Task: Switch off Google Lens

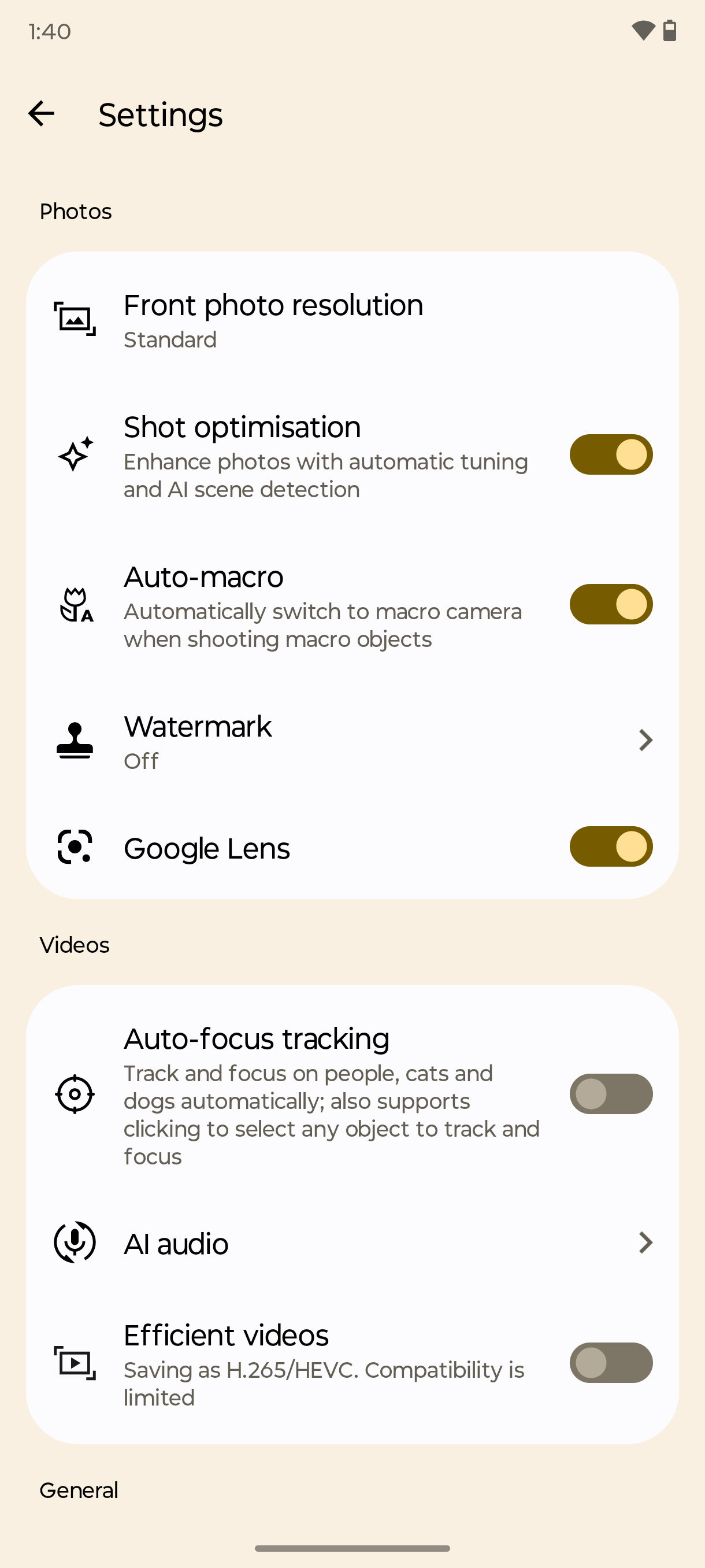Action: 610,846
